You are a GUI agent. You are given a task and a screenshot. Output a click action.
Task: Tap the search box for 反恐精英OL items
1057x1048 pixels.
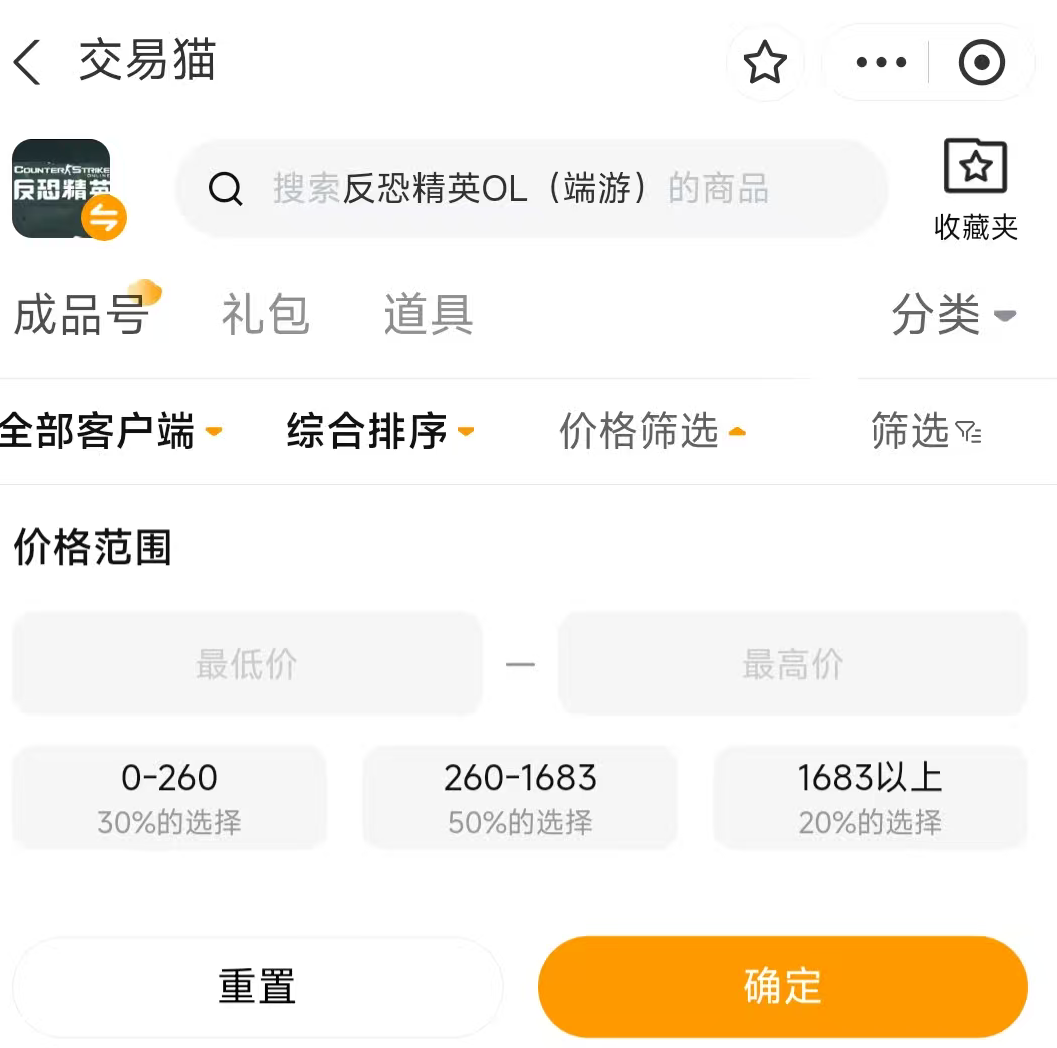pos(532,188)
